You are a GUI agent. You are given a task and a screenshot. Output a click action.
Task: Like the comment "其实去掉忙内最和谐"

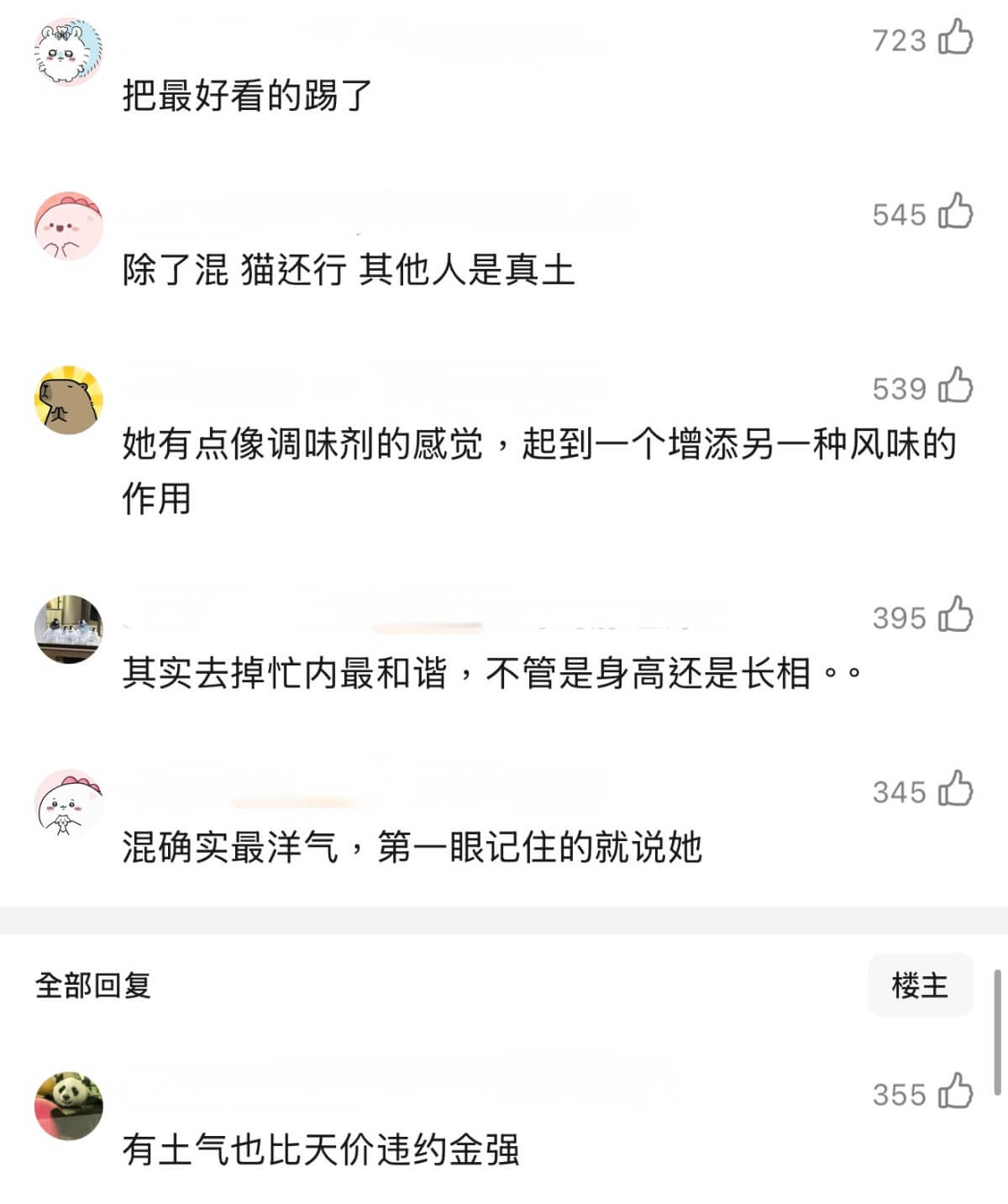(955, 615)
